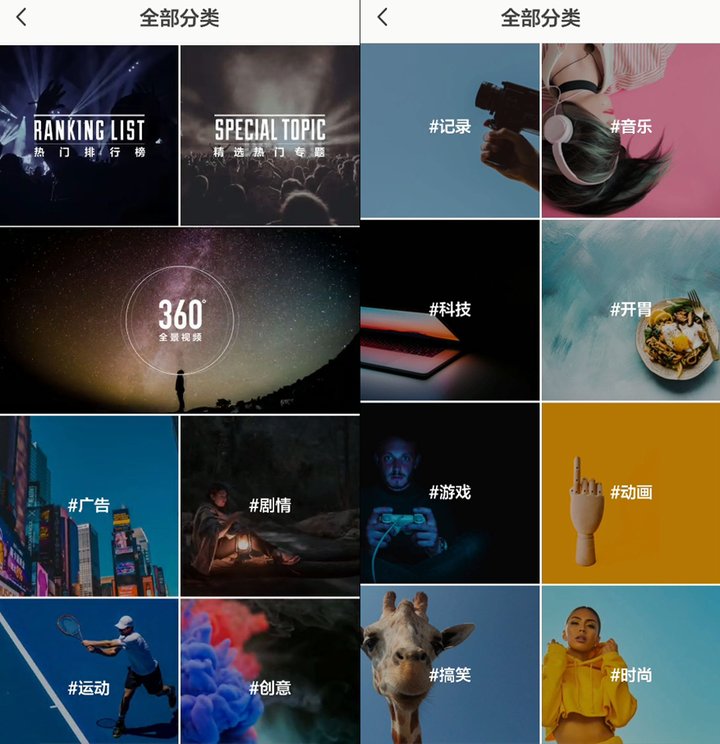View the #游戏 category
This screenshot has height=744, width=720.
(450, 493)
